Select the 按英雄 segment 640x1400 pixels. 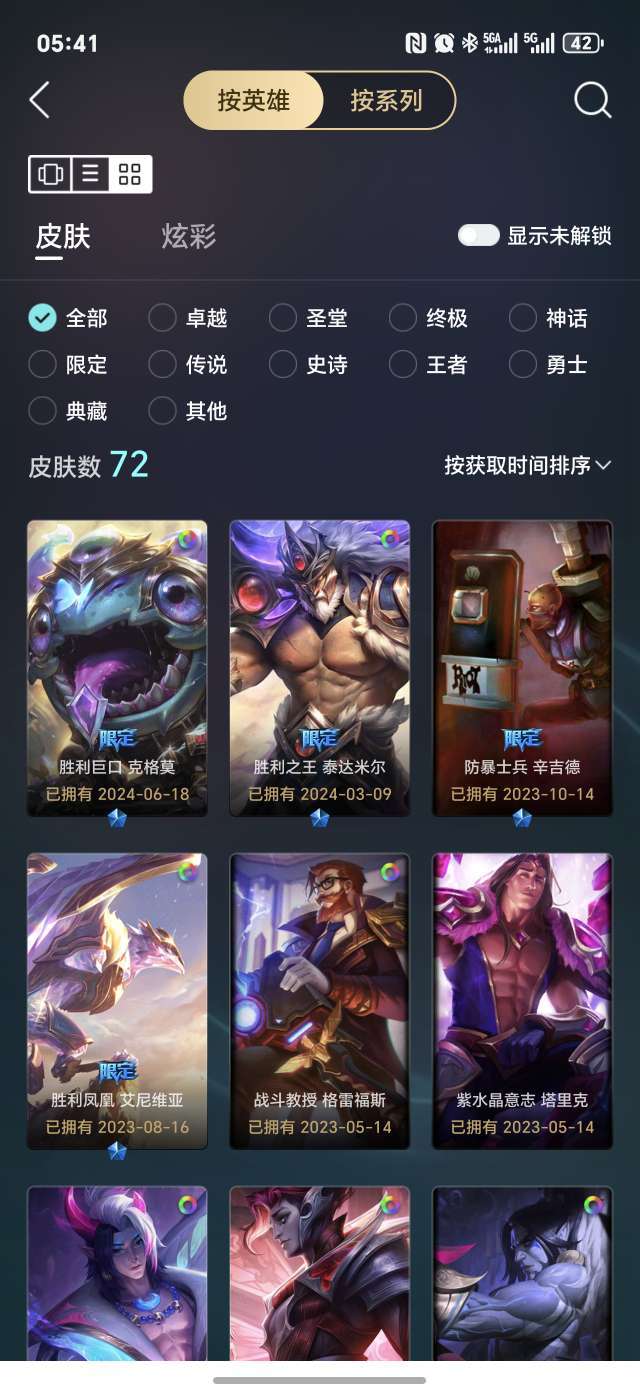254,100
